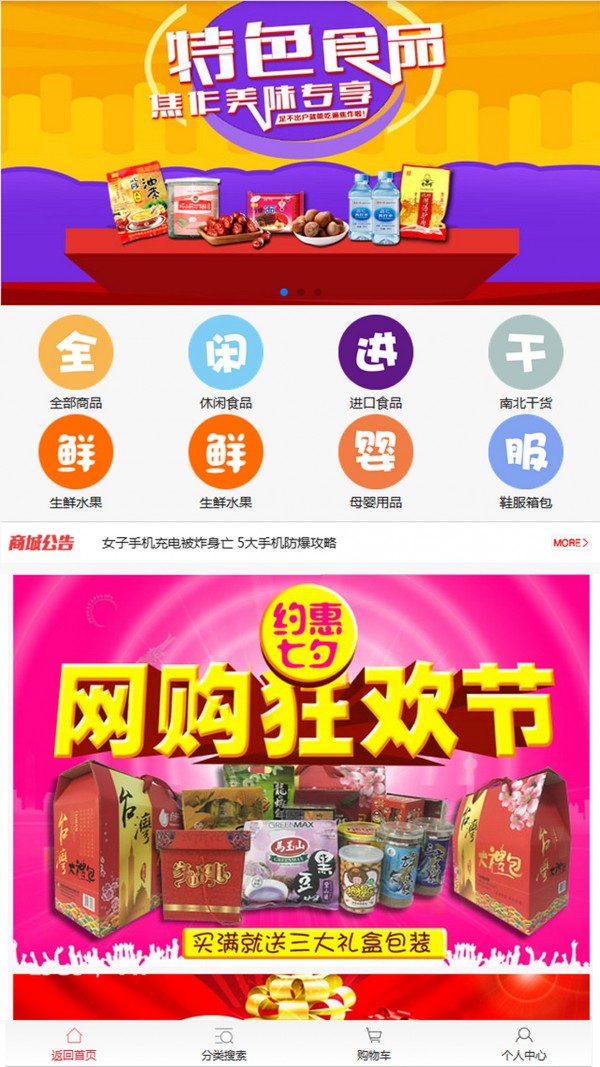Browse 进口食品 category

click(376, 362)
